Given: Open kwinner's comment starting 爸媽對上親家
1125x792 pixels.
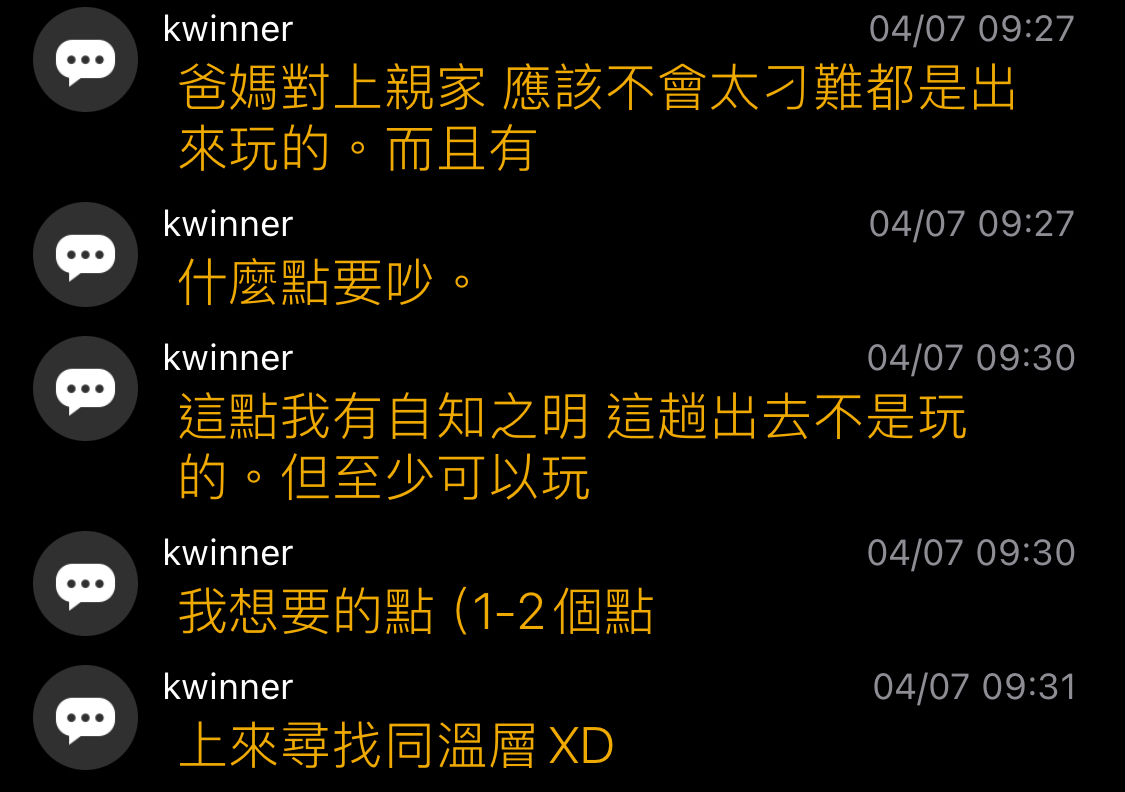Looking at the screenshot, I should [597, 120].
